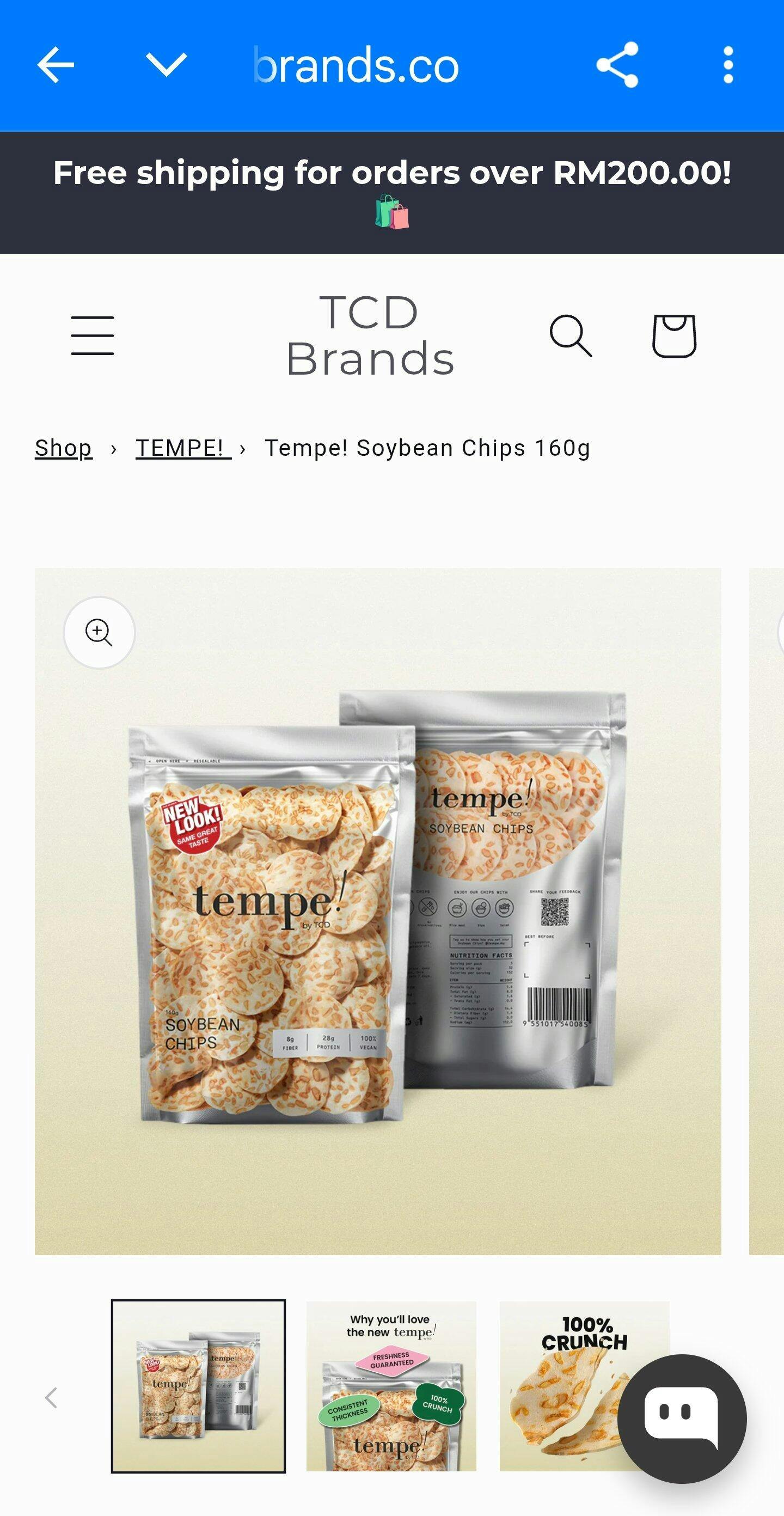Viewport: 784px width, 1516px height.
Task: Slide thumbnails to the previous set
Action: [x=52, y=1397]
